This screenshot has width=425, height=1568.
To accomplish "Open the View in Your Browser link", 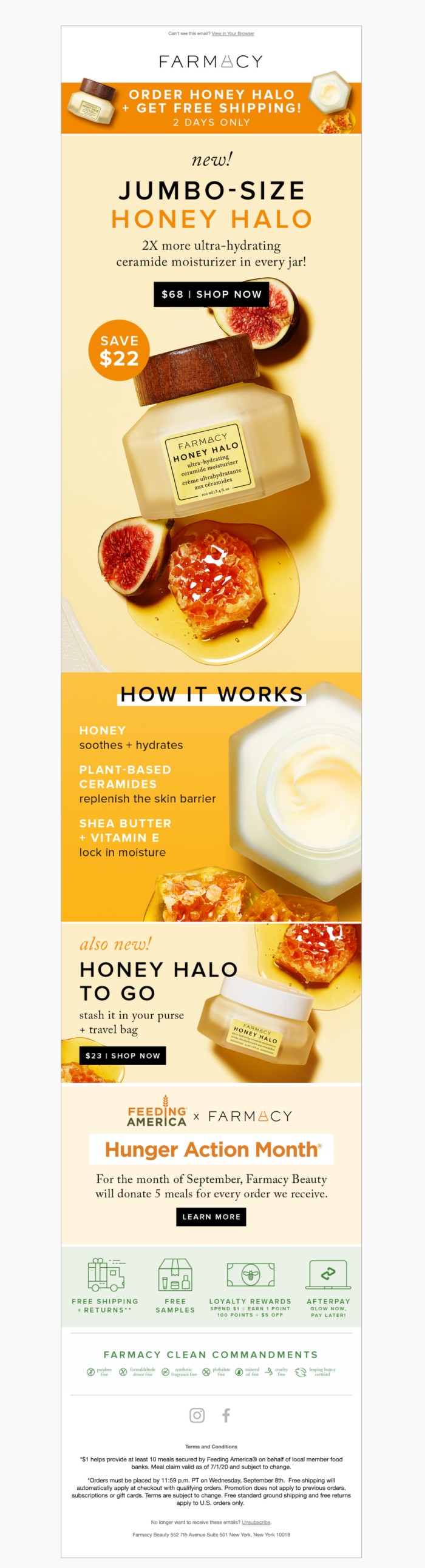I will click(x=233, y=33).
